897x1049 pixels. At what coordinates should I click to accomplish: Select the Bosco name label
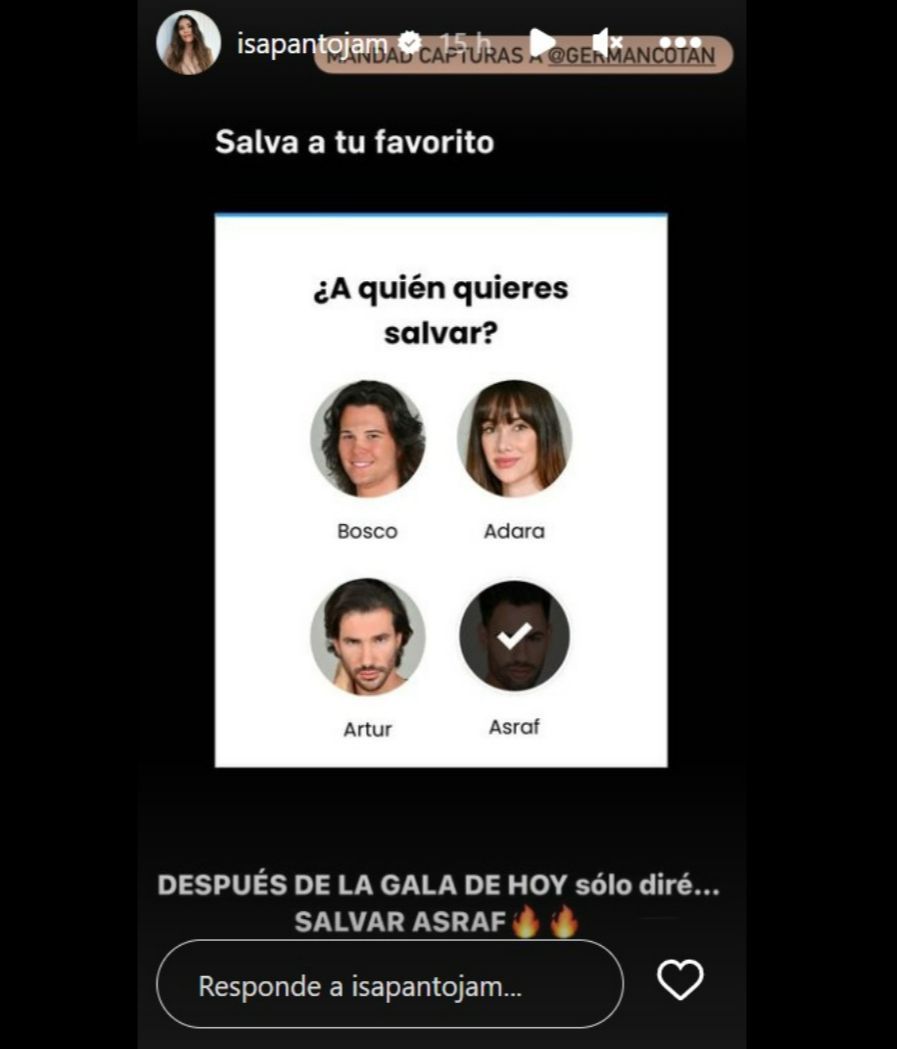click(367, 531)
